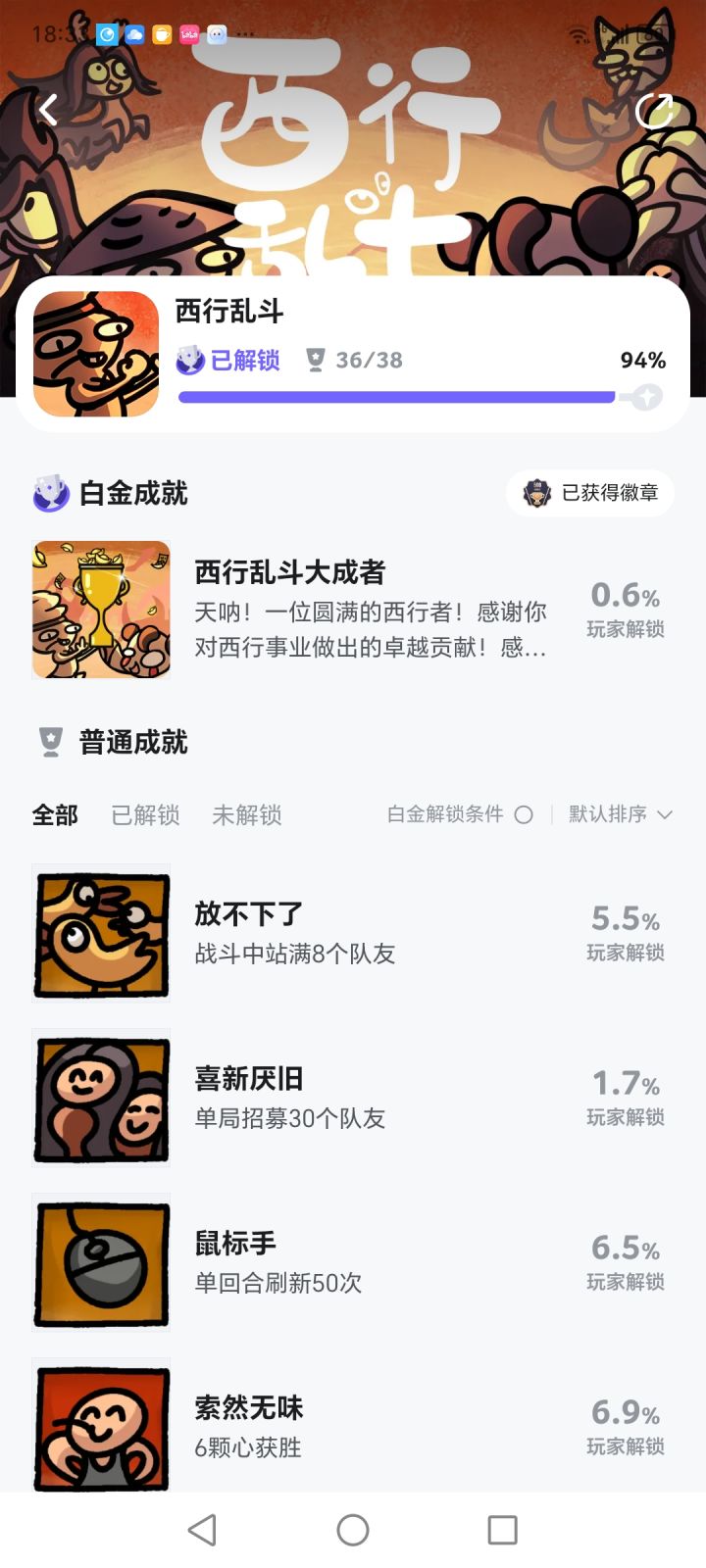Tap the trophy icon next to the 36/38 count

coord(316,359)
